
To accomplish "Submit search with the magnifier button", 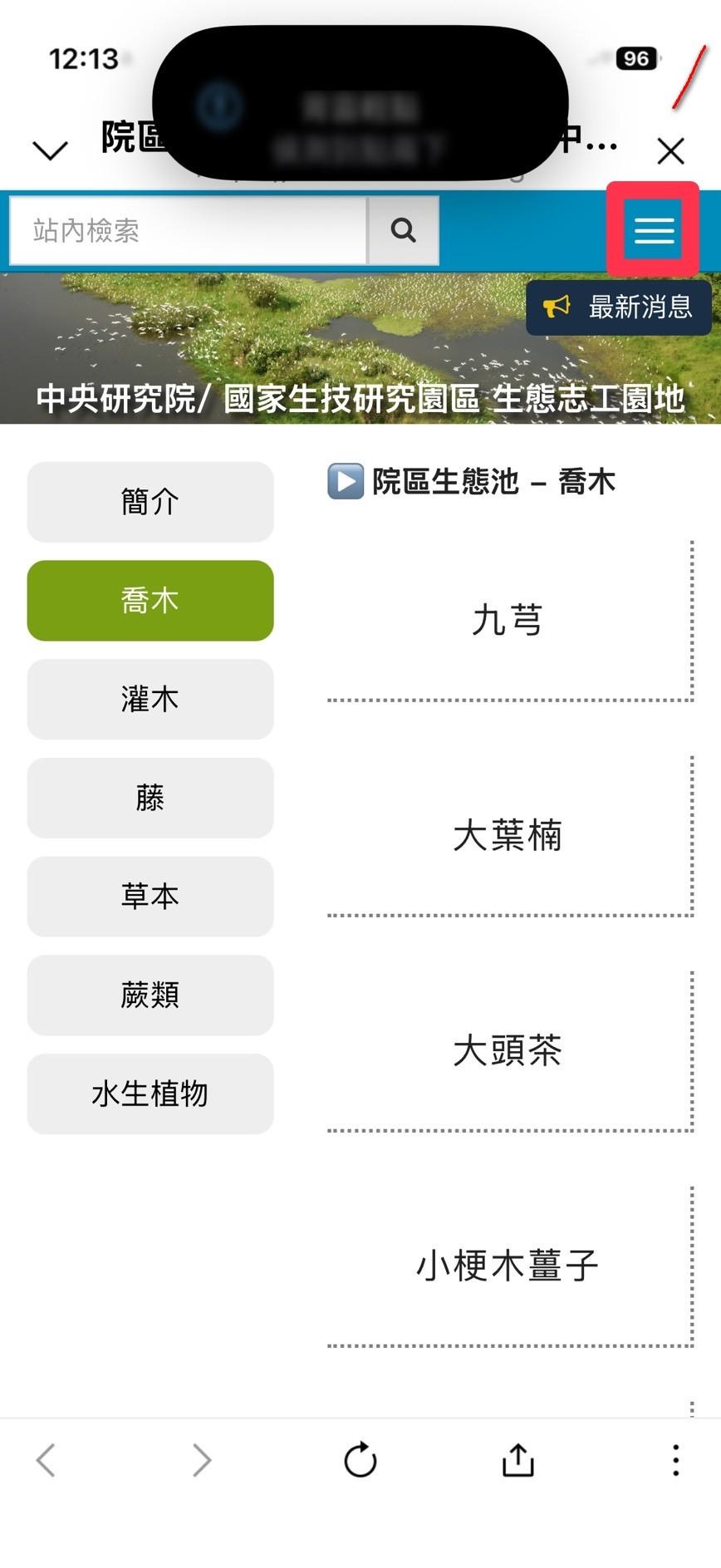I will pyautogui.click(x=403, y=230).
